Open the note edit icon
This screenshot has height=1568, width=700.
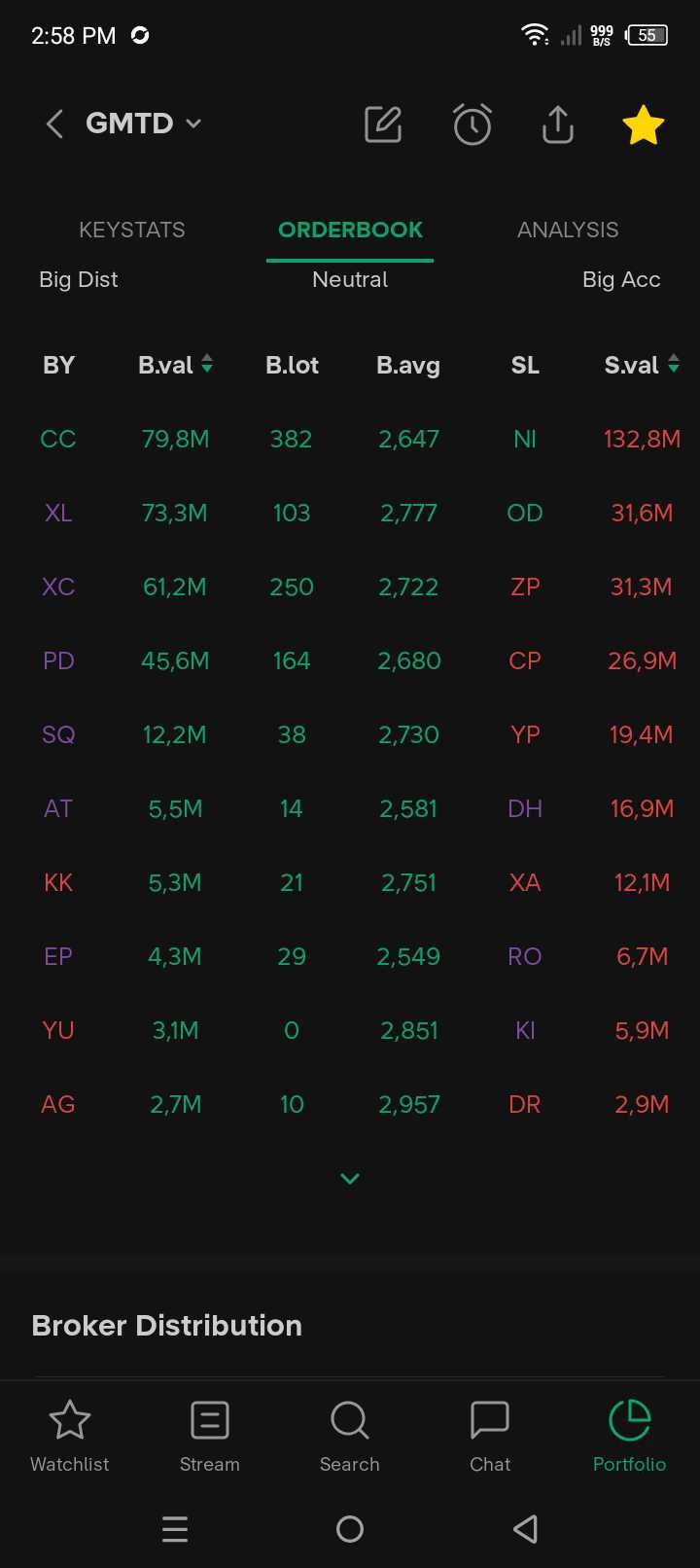pos(383,125)
